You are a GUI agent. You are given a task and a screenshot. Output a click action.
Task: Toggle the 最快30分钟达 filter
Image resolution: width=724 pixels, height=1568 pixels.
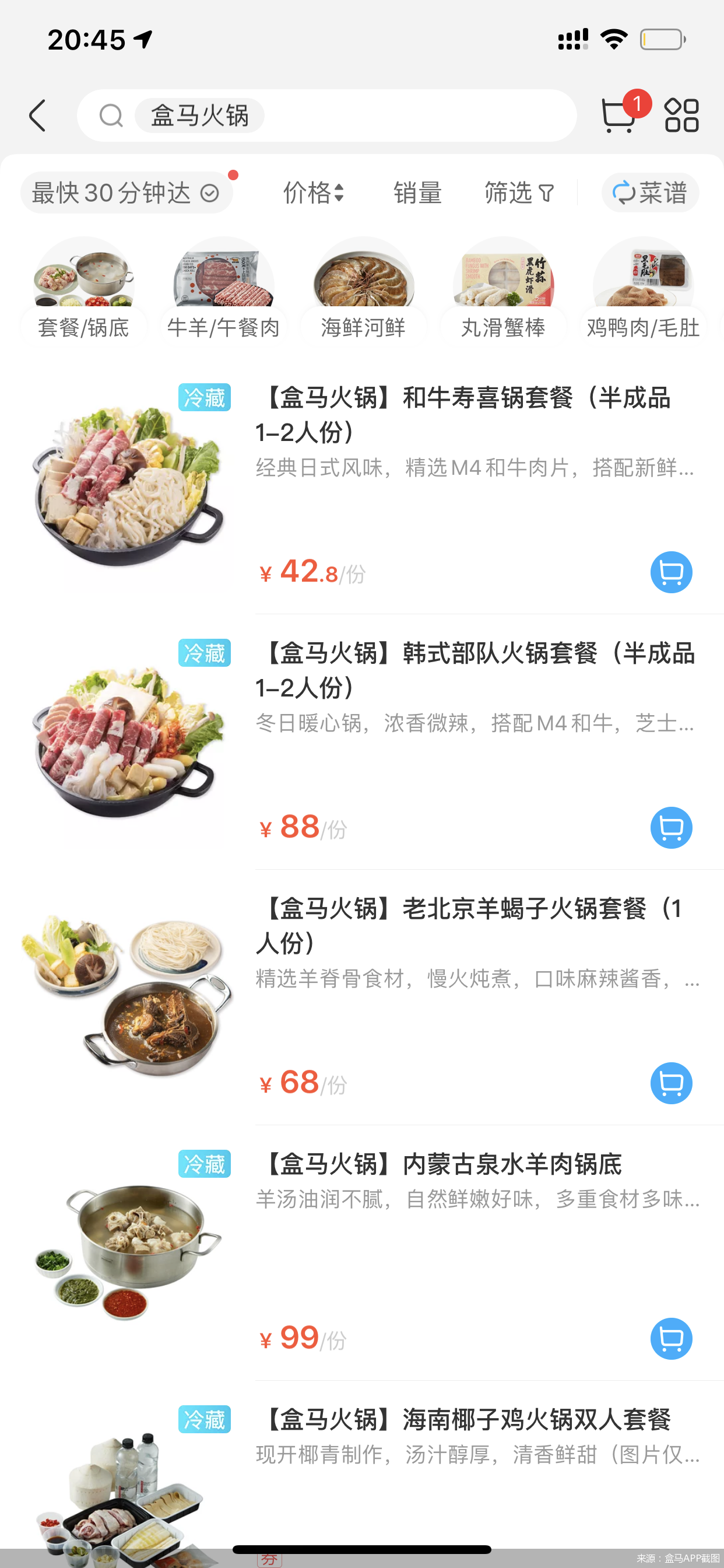(125, 193)
